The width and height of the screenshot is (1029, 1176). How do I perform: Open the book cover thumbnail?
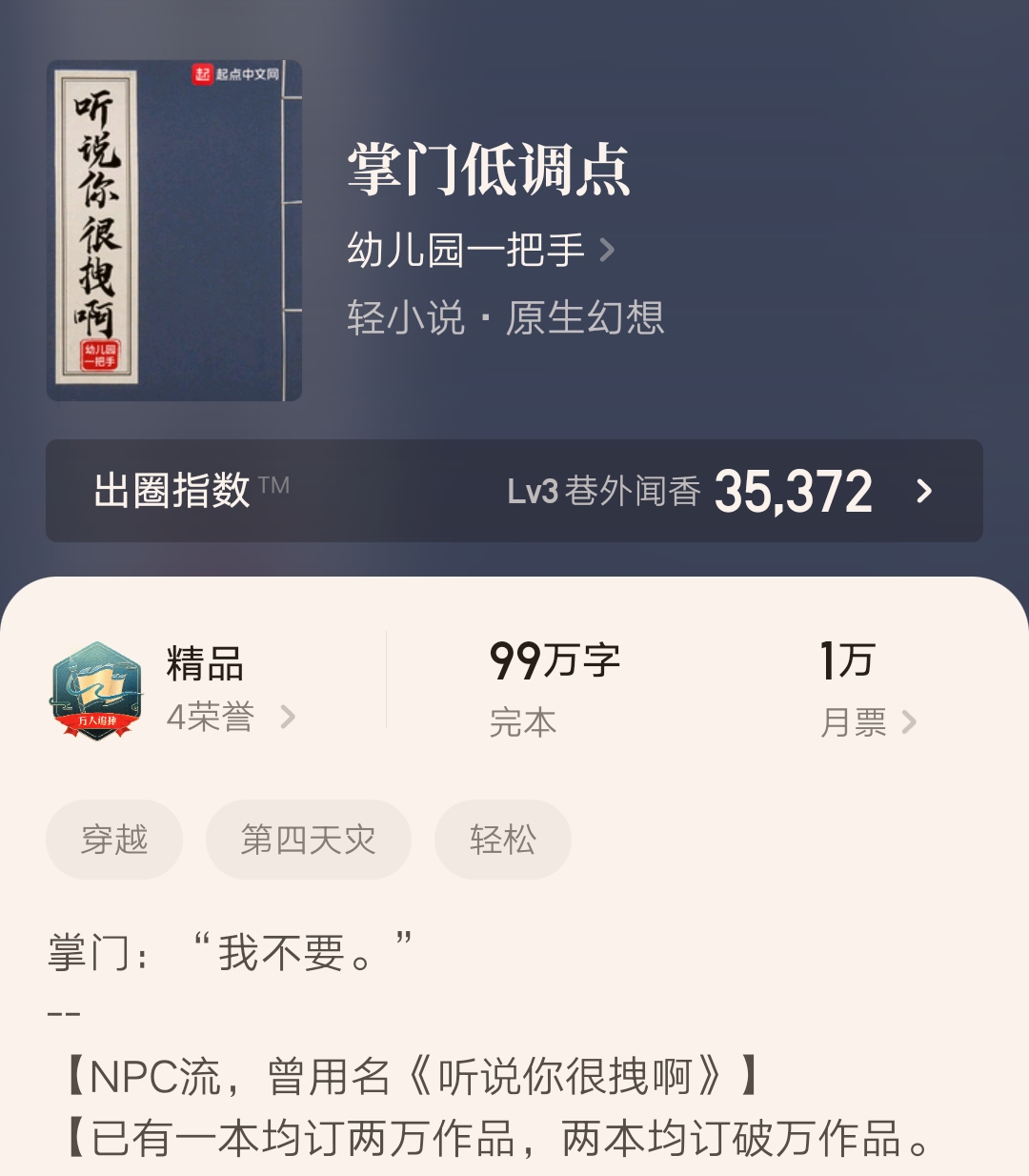174,229
